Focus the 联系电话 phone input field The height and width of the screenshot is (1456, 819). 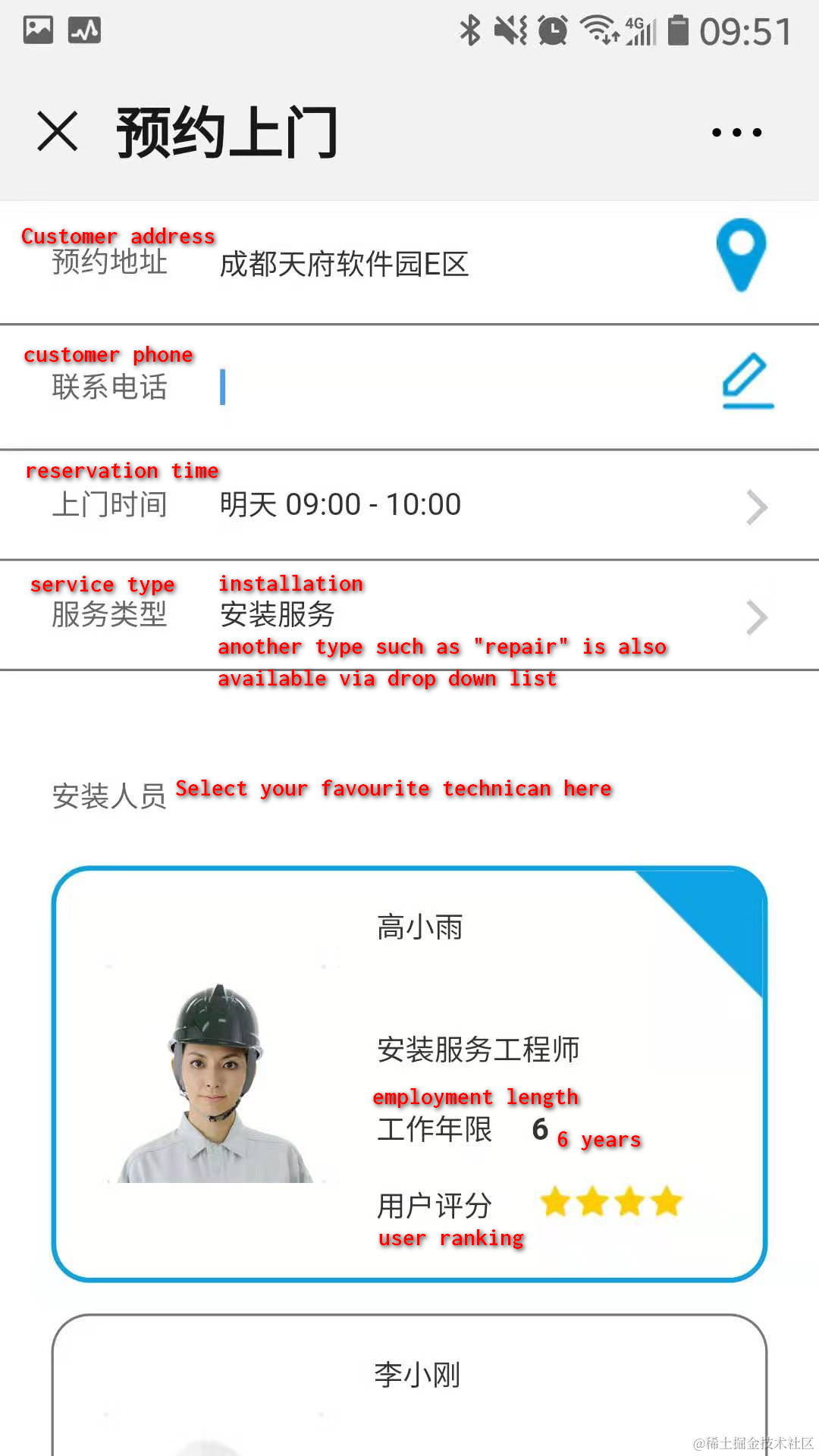point(455,388)
